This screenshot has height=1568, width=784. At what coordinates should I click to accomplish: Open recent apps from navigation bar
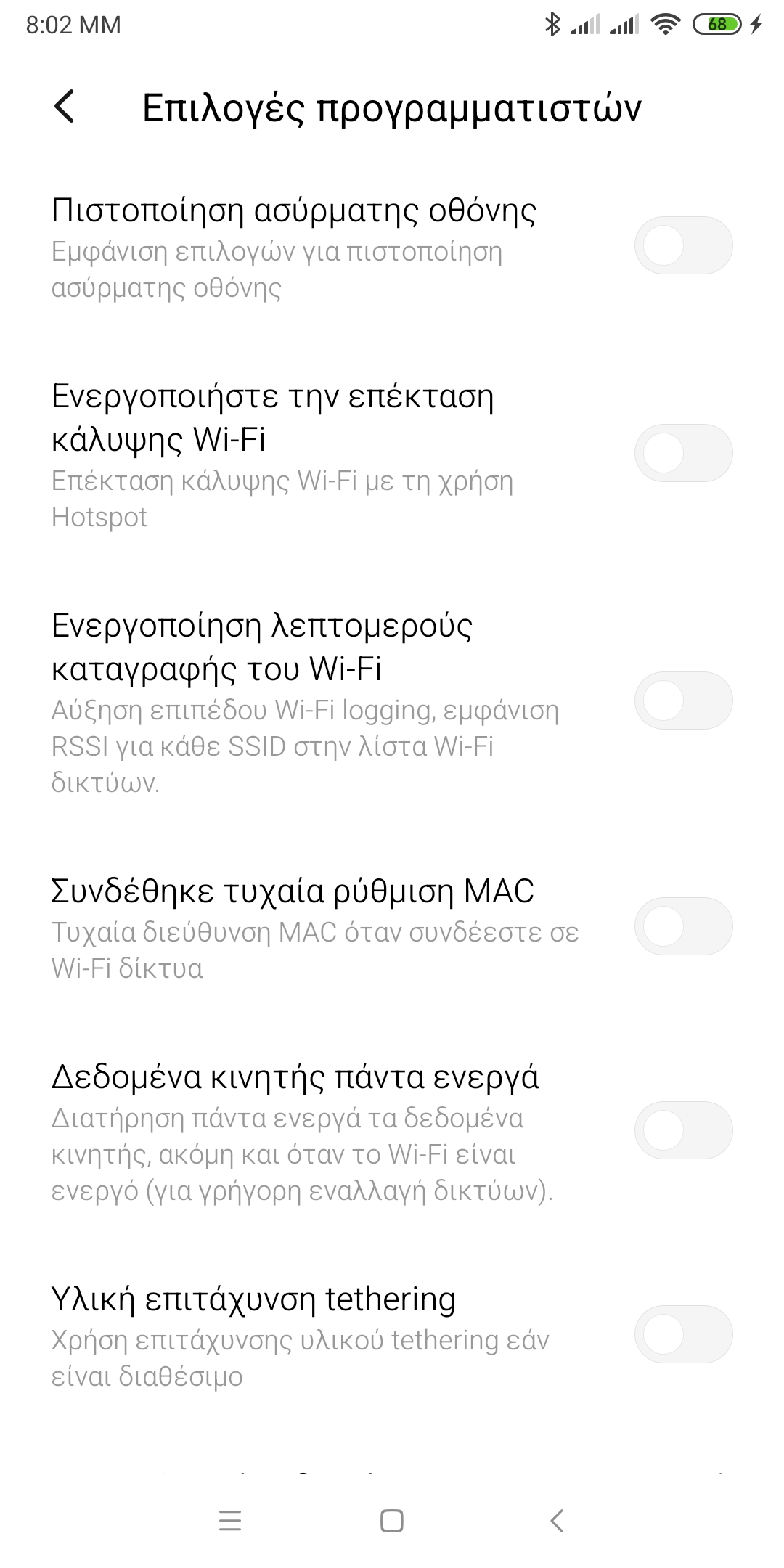pos(230,1521)
